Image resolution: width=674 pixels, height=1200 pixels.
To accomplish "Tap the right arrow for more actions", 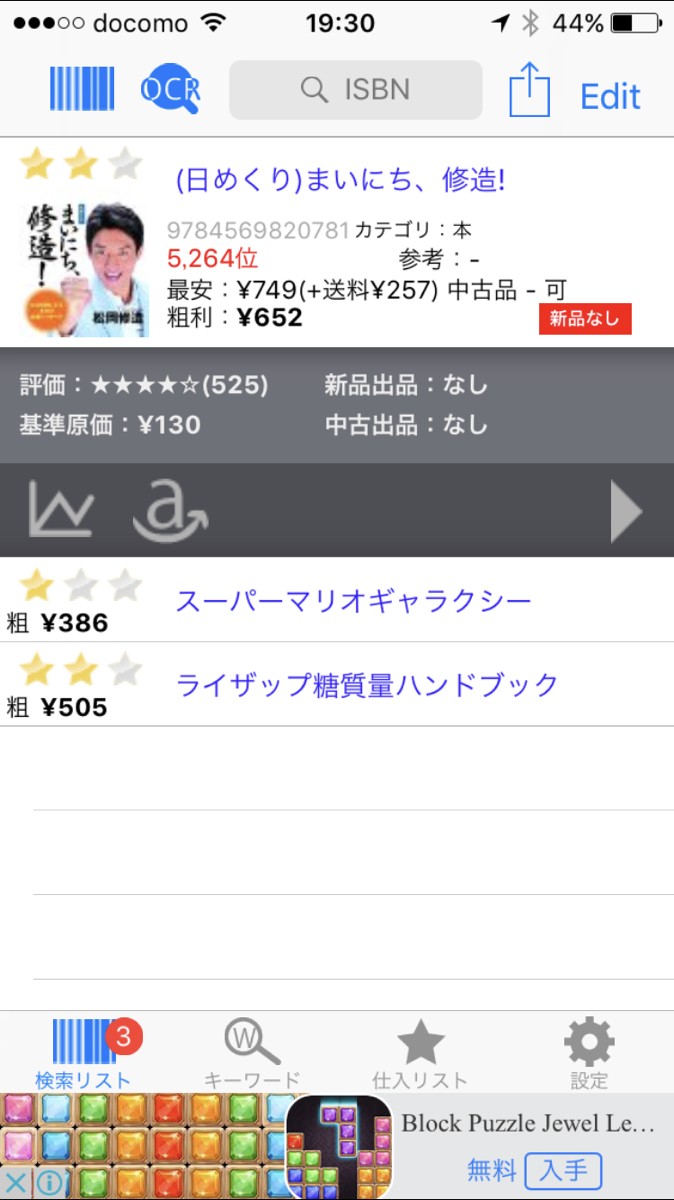I will pyautogui.click(x=626, y=511).
